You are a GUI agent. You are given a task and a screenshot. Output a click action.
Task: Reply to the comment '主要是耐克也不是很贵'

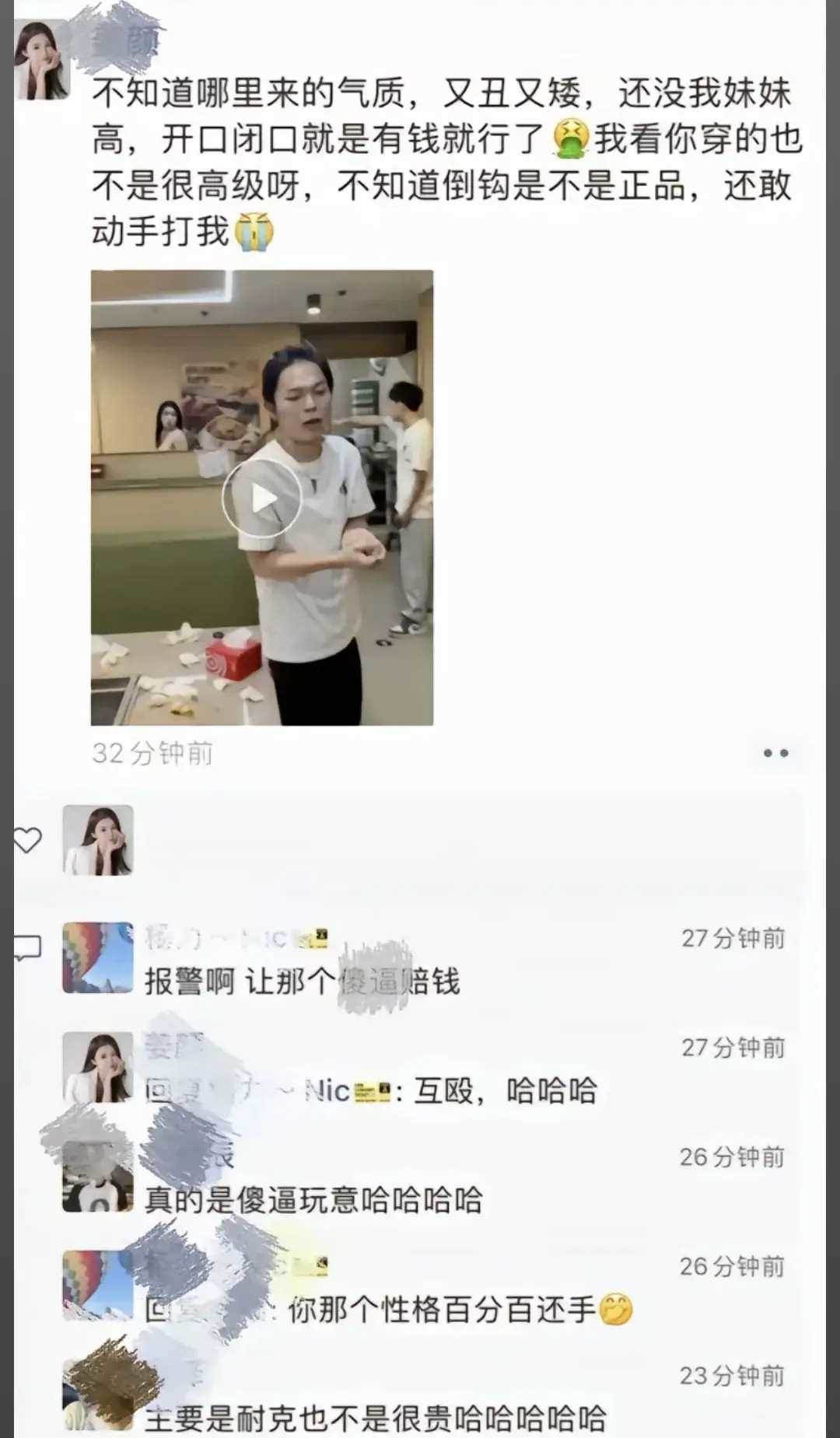(376, 1419)
